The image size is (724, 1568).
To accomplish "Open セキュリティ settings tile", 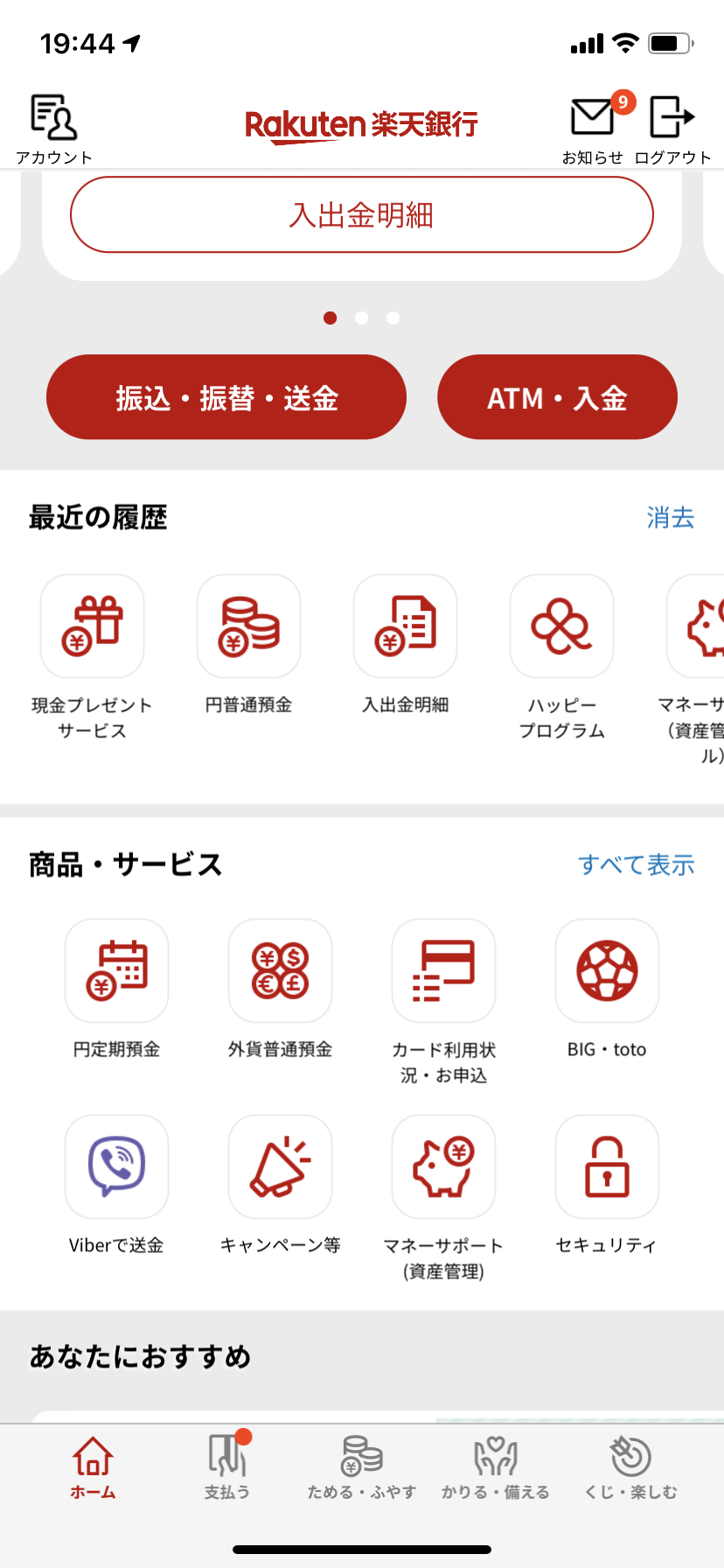I will pyautogui.click(x=607, y=1166).
